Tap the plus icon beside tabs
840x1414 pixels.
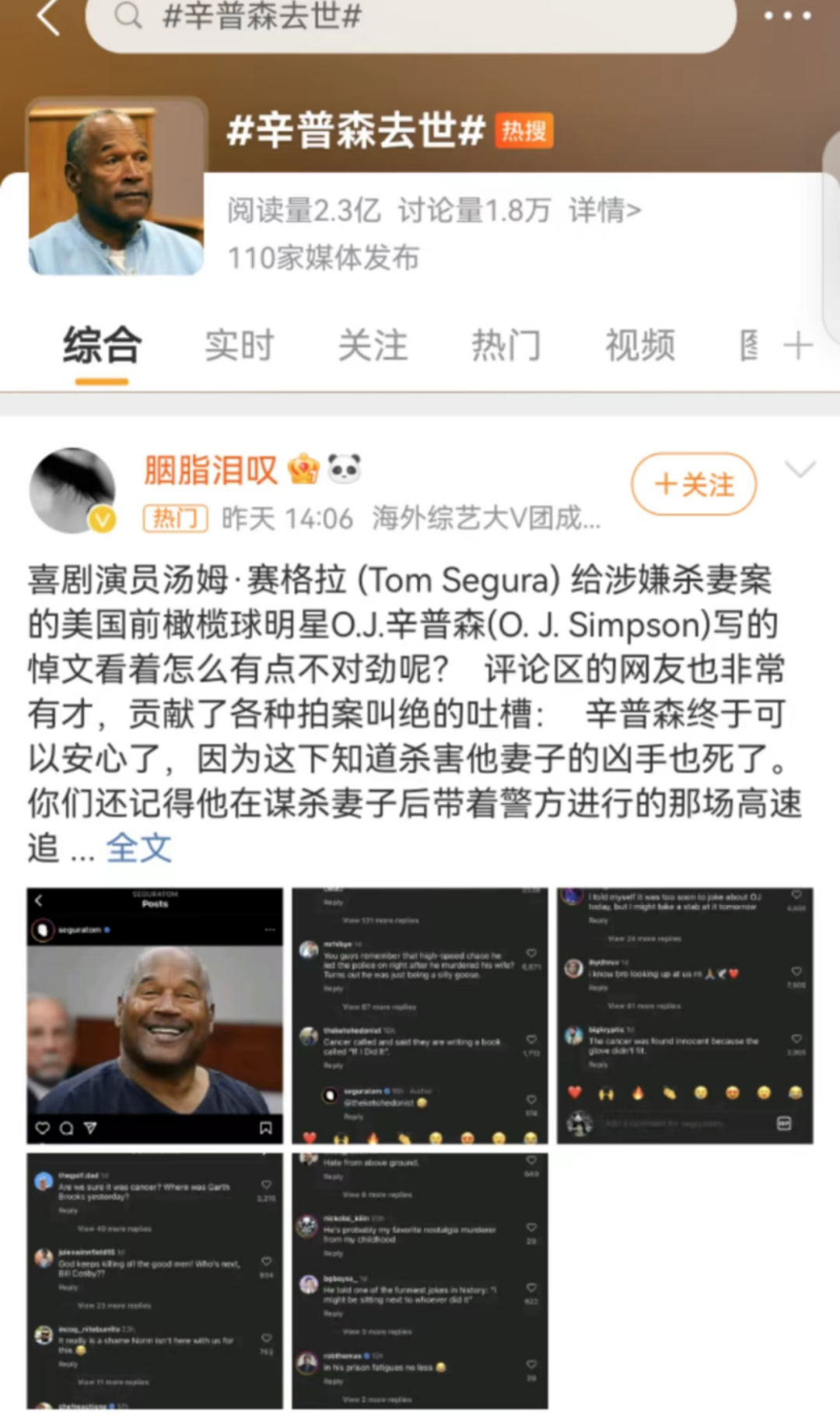point(798,346)
